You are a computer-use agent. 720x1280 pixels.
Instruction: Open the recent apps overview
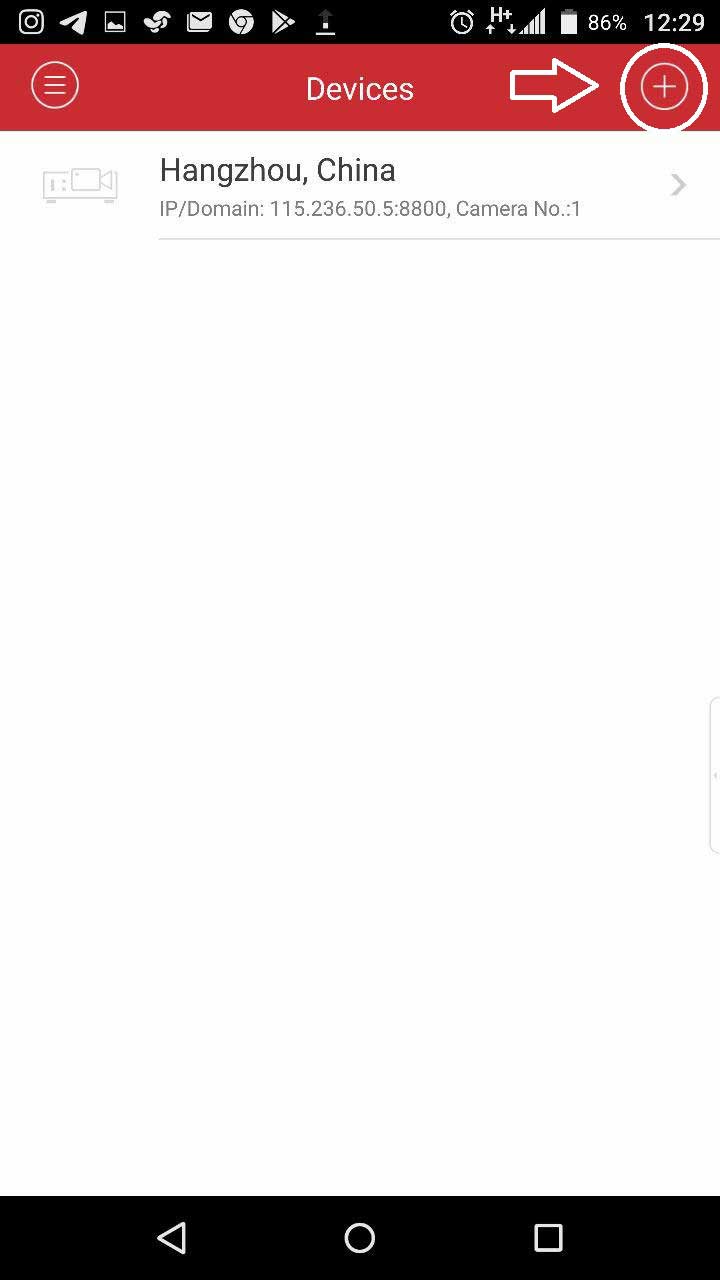coord(548,1238)
